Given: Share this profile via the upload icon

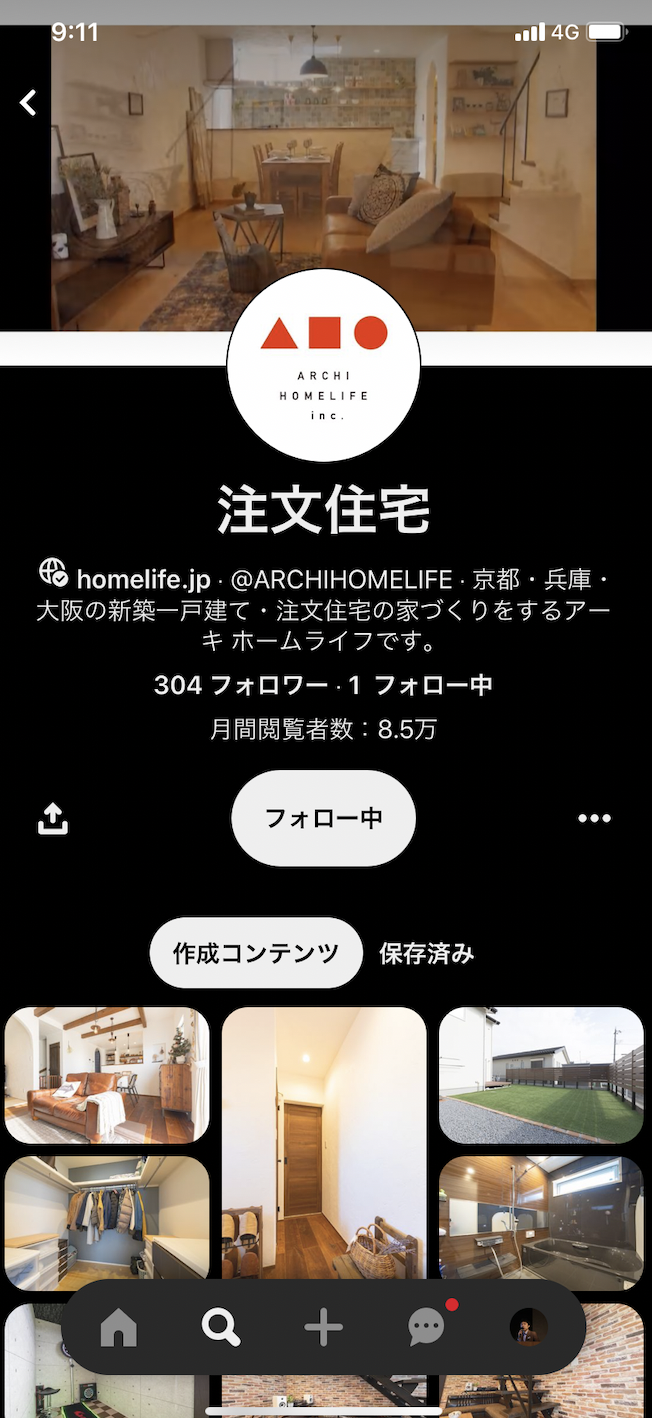Looking at the screenshot, I should click(53, 819).
